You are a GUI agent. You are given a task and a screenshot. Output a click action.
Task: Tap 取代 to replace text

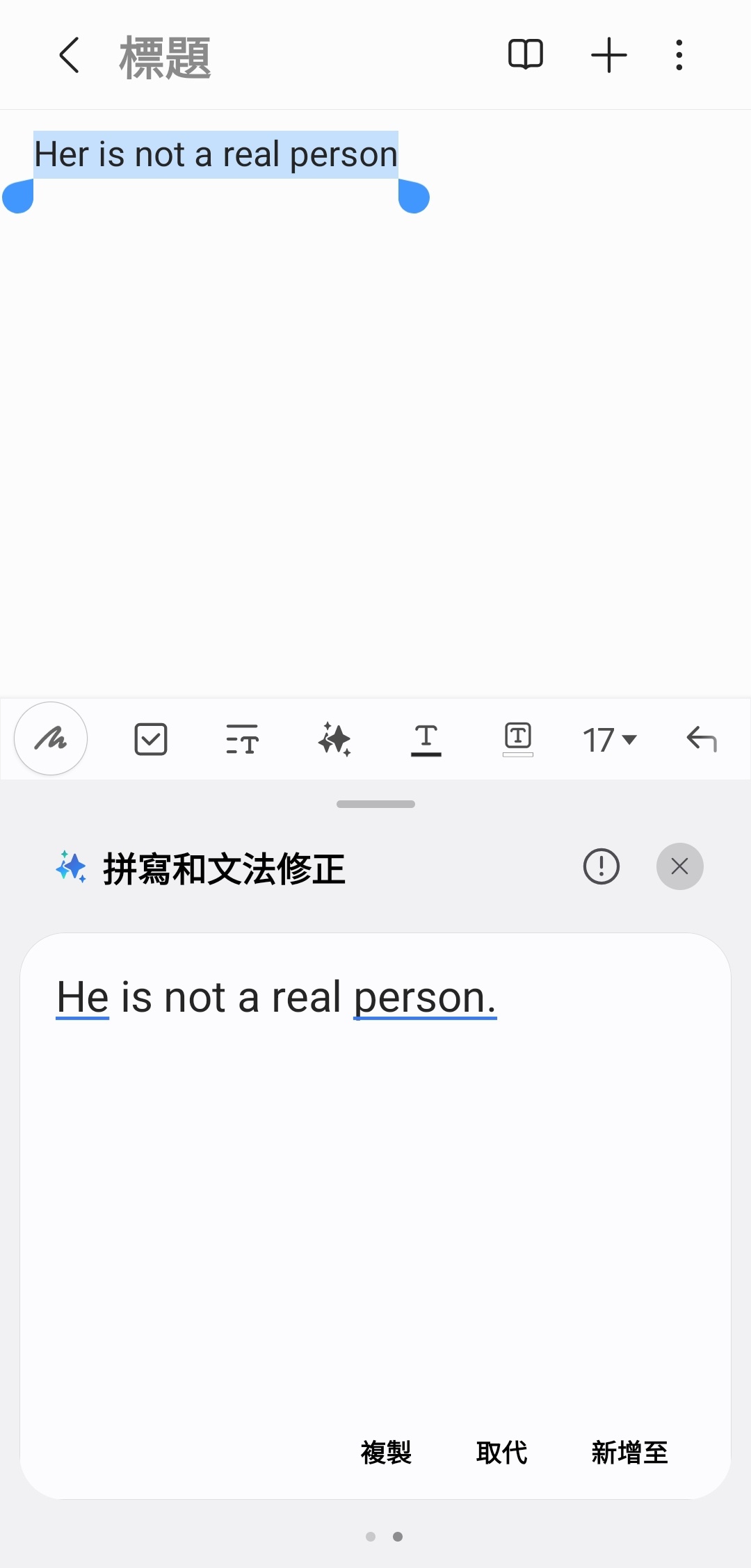502,1452
